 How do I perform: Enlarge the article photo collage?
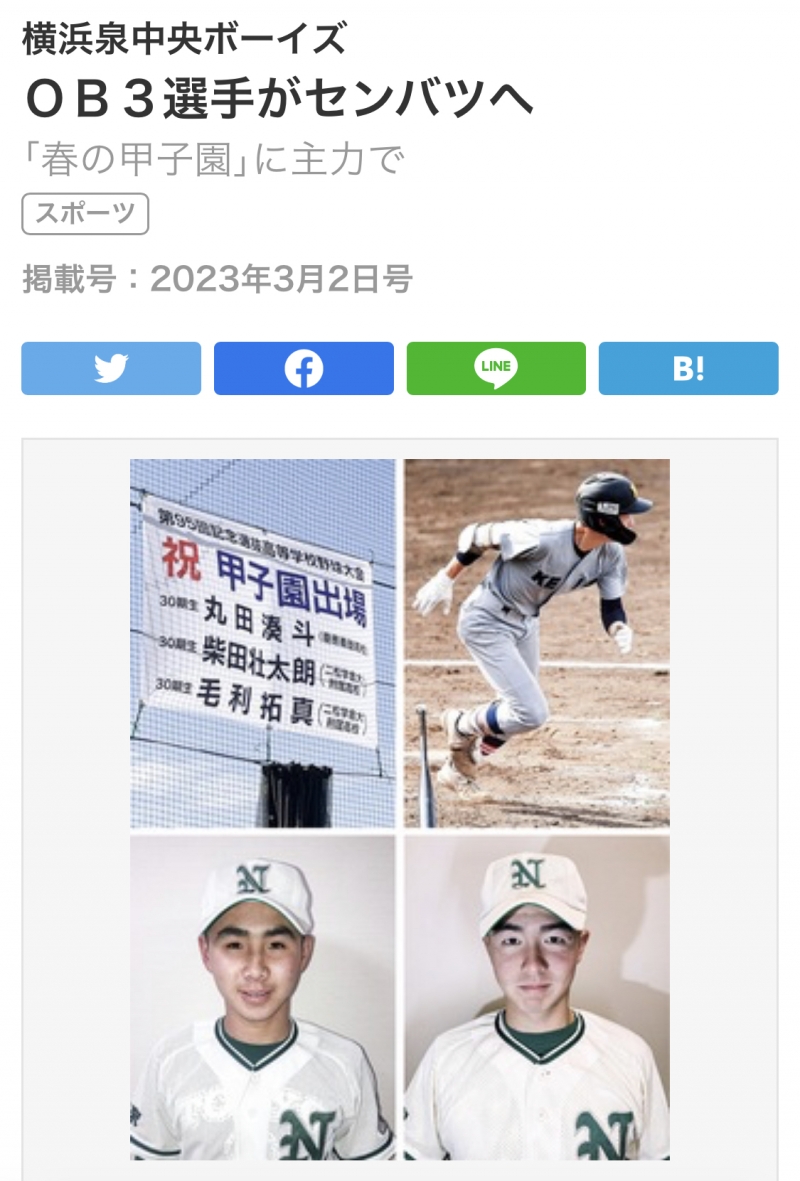point(400,808)
